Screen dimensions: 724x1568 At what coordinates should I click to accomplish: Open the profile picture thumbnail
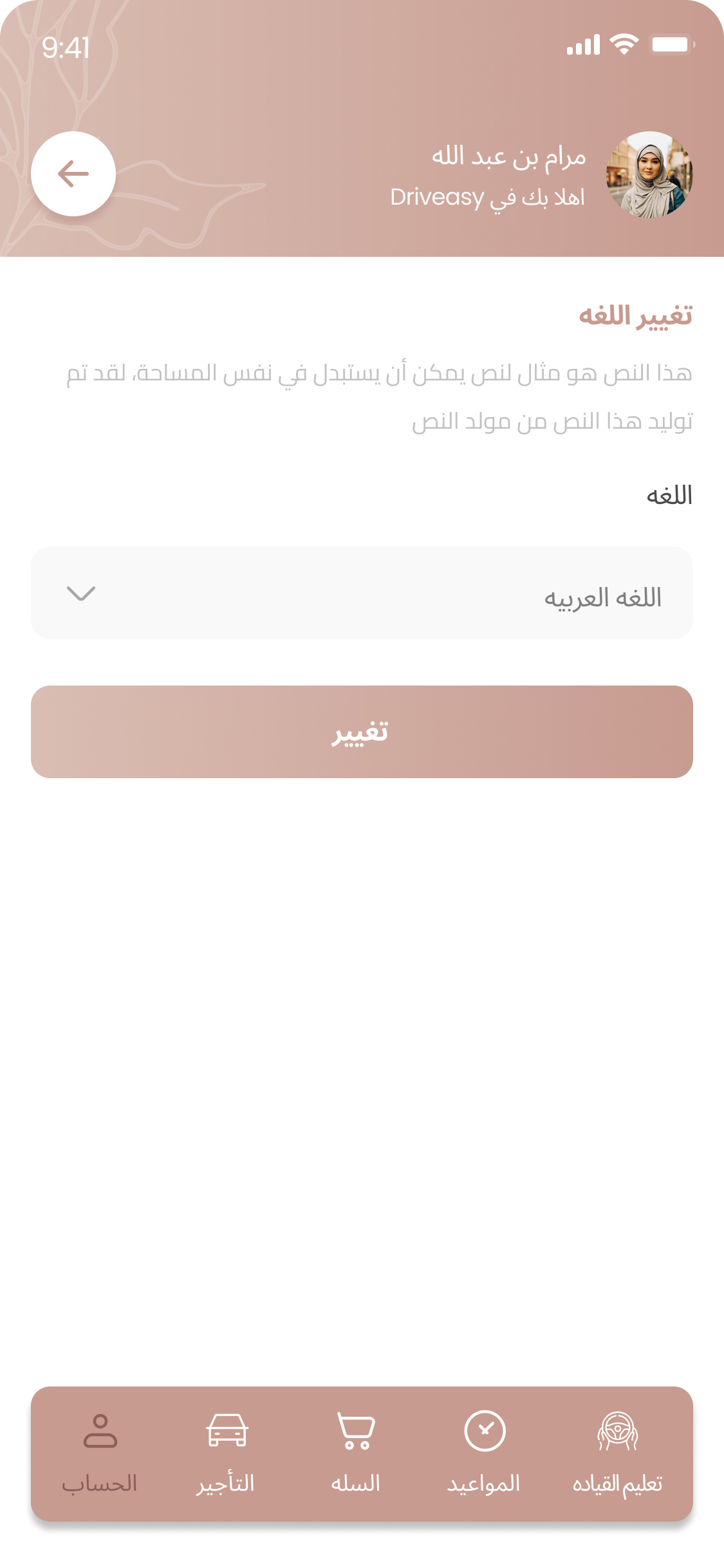[648, 174]
